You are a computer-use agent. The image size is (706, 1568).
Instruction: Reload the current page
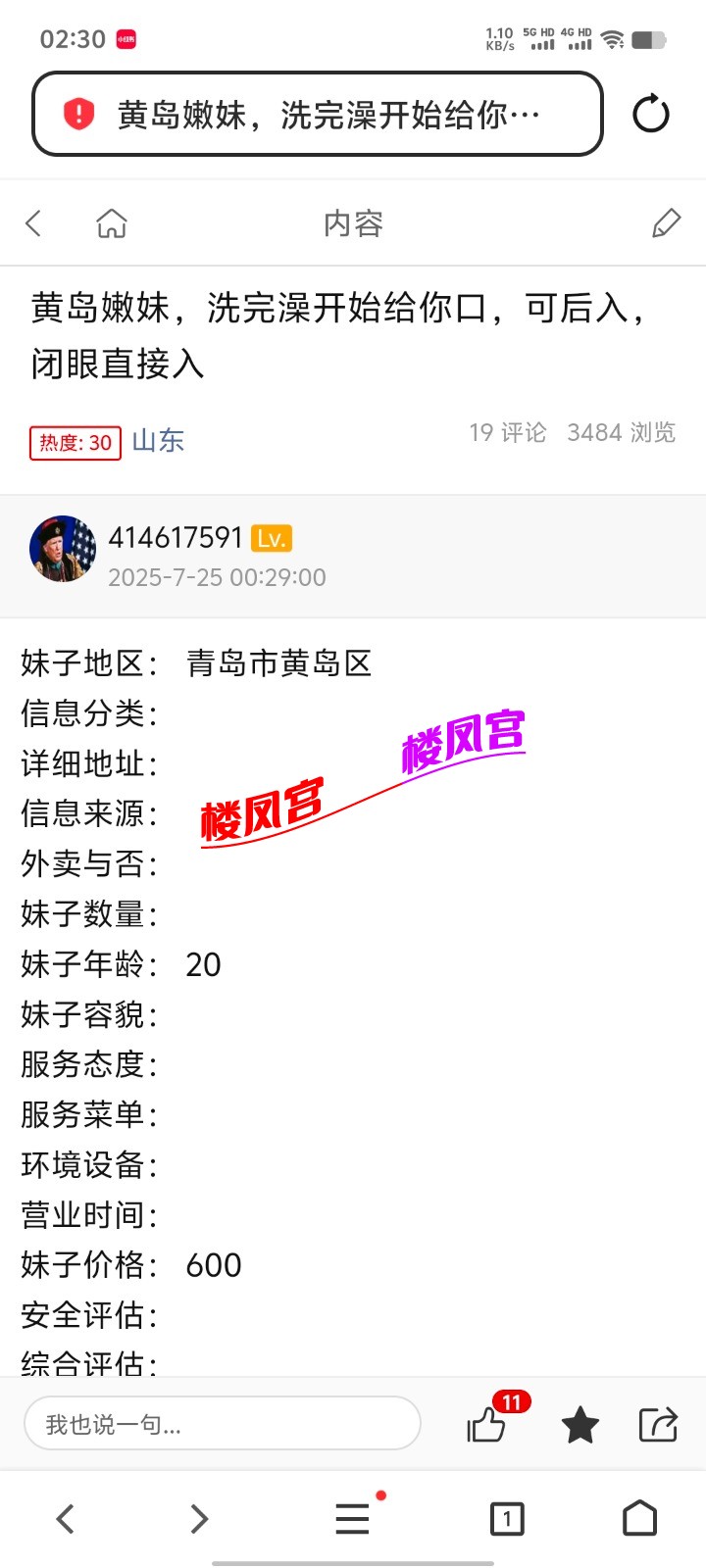[x=651, y=115]
